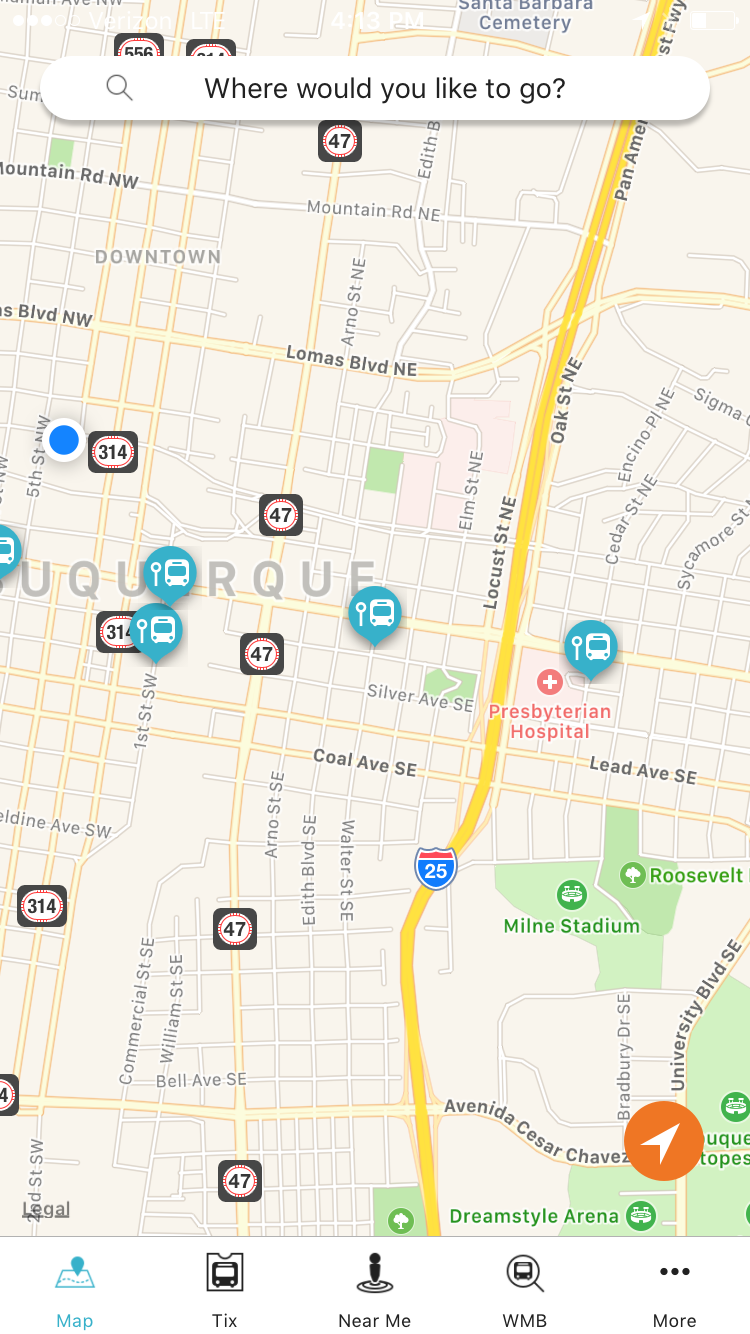Tap the bus stop pin above Silver Ave SE
Image resolution: width=750 pixels, height=1334 pixels.
[375, 613]
